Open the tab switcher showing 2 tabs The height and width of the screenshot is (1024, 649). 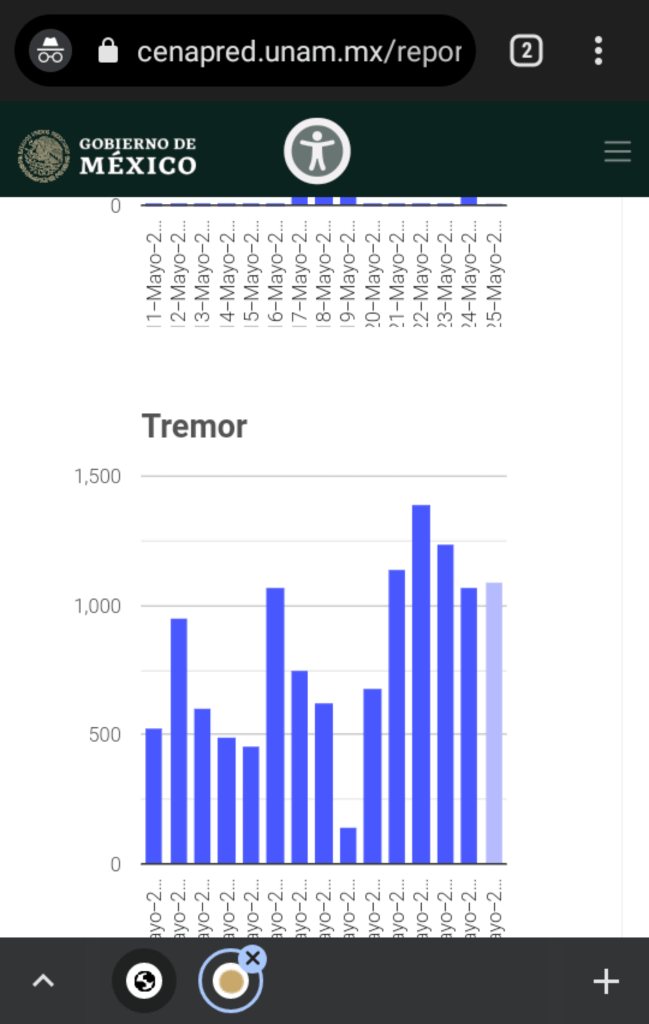pos(526,50)
